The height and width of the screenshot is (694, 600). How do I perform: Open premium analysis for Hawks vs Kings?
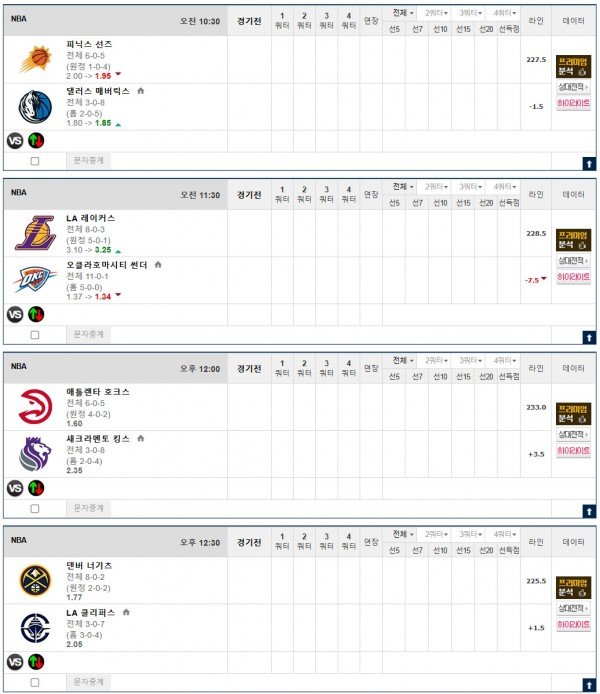(x=573, y=413)
